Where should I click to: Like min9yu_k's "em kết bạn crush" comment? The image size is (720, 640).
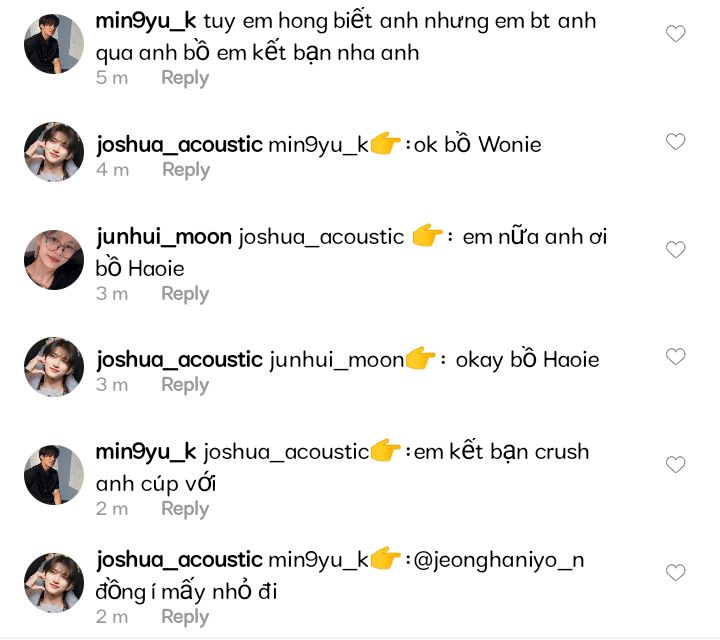point(675,465)
